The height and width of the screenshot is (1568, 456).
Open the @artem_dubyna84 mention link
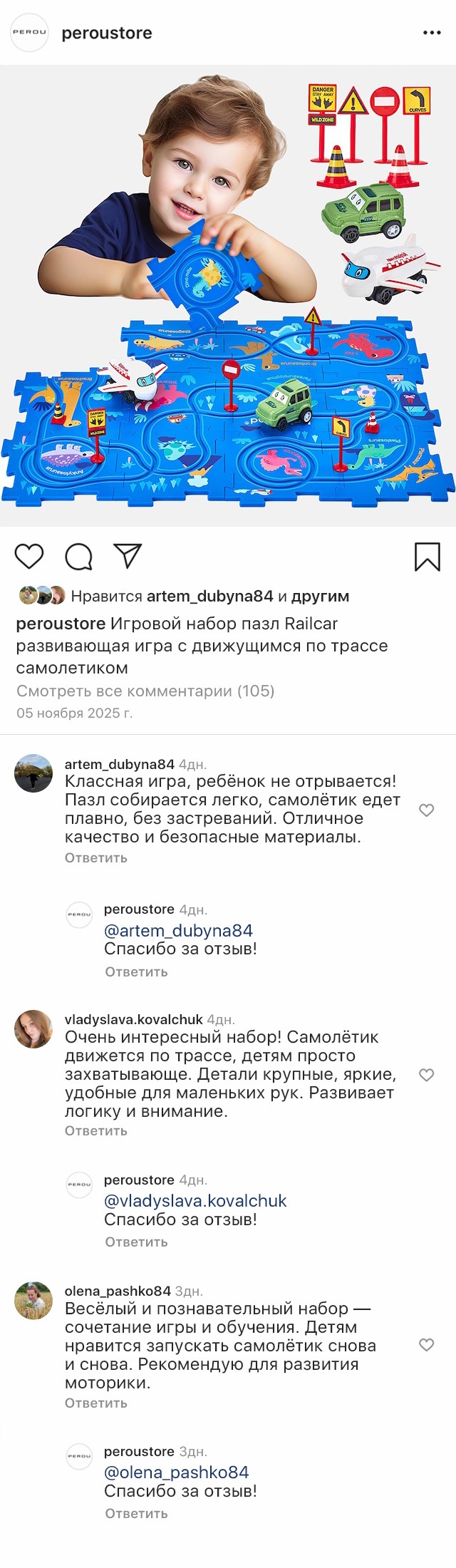tap(178, 931)
